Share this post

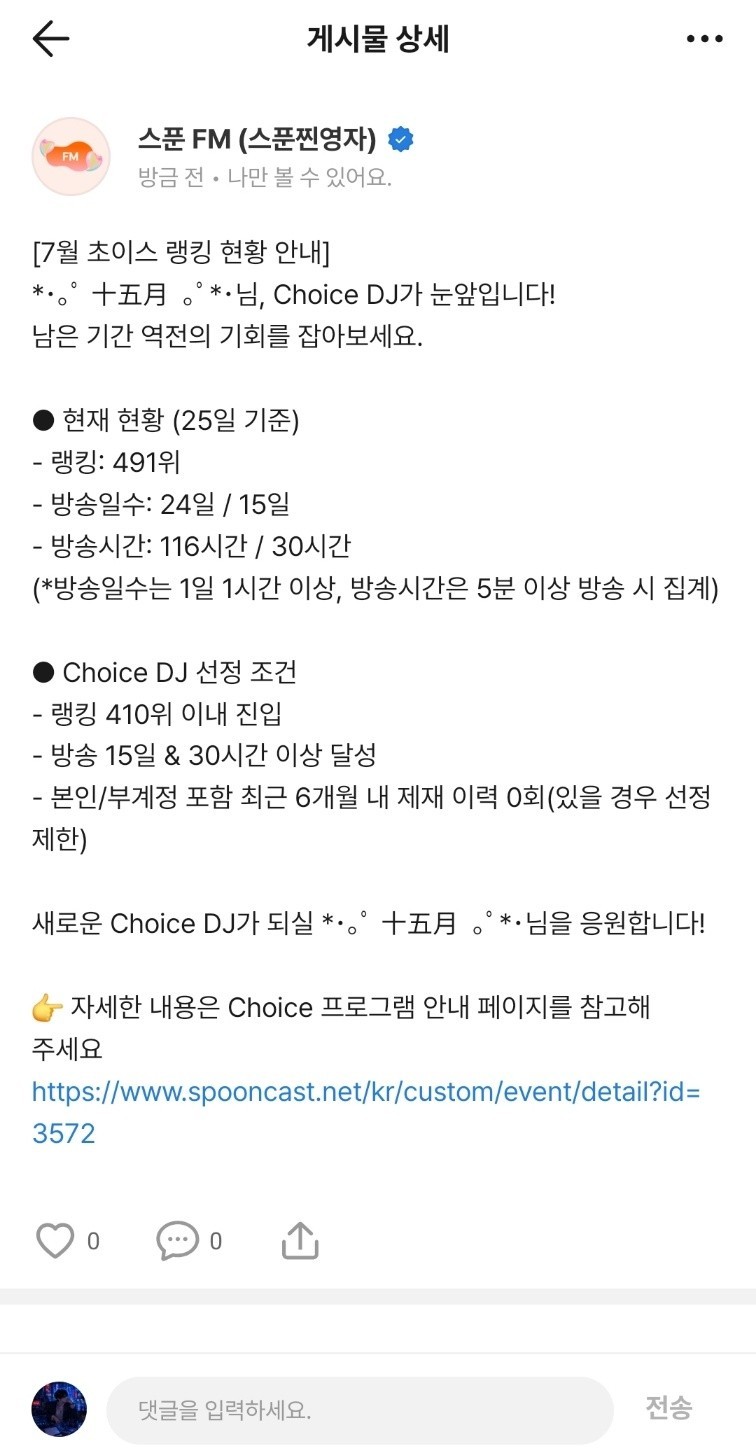click(x=300, y=1240)
